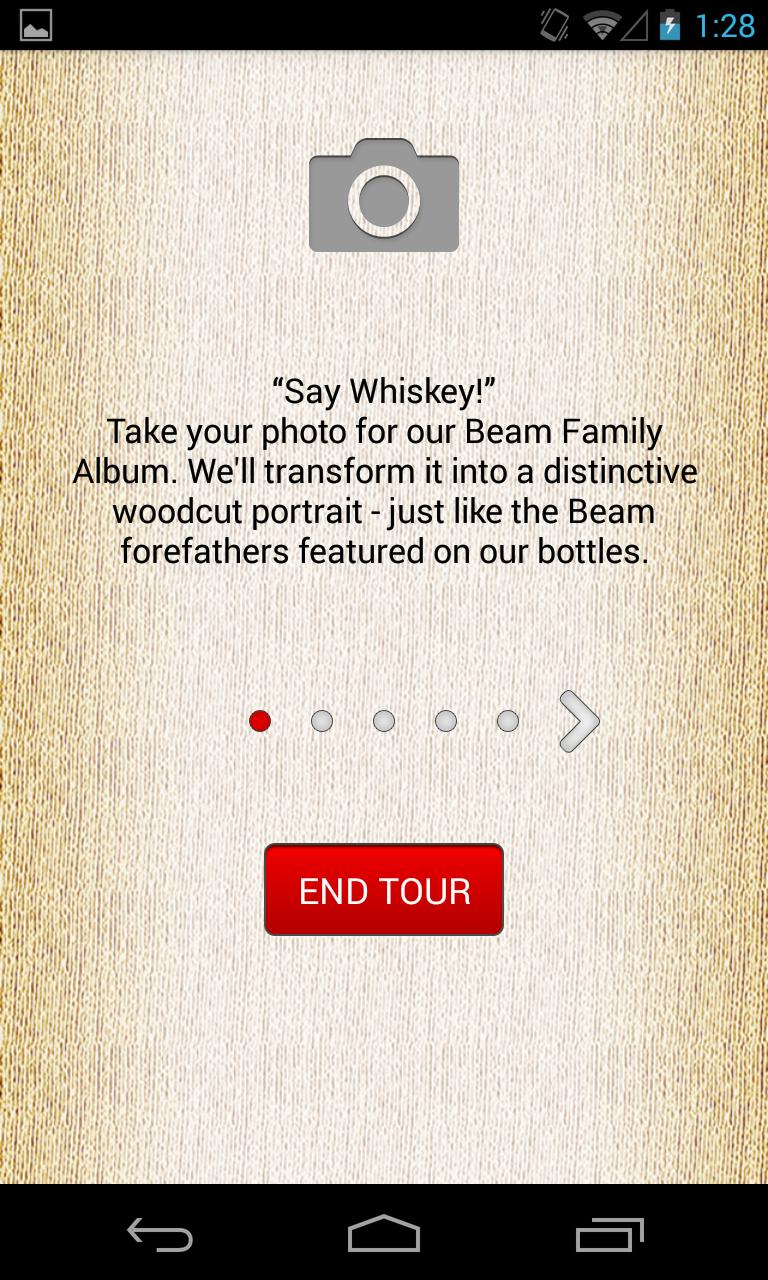Jump to the last tour page dot
The height and width of the screenshot is (1280, 768).
pos(508,721)
